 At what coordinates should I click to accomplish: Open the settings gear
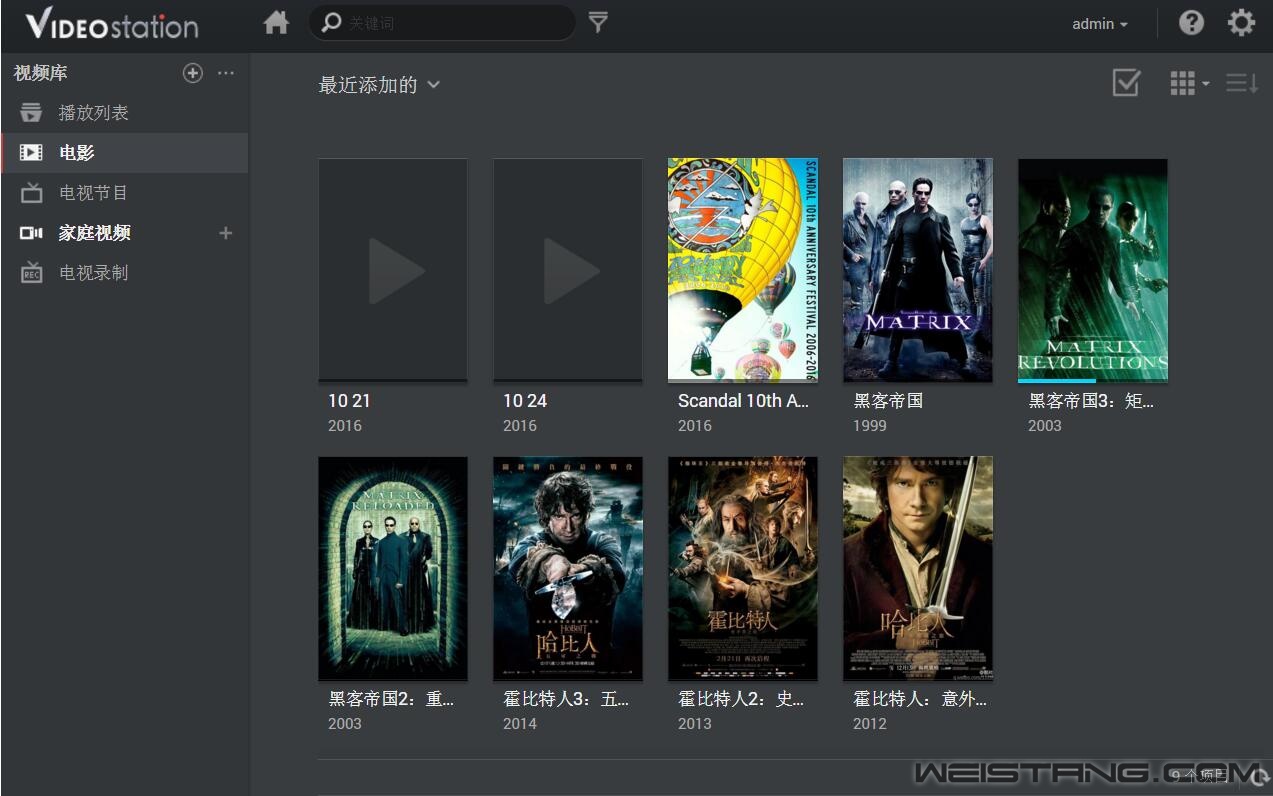pyautogui.click(x=1241, y=23)
